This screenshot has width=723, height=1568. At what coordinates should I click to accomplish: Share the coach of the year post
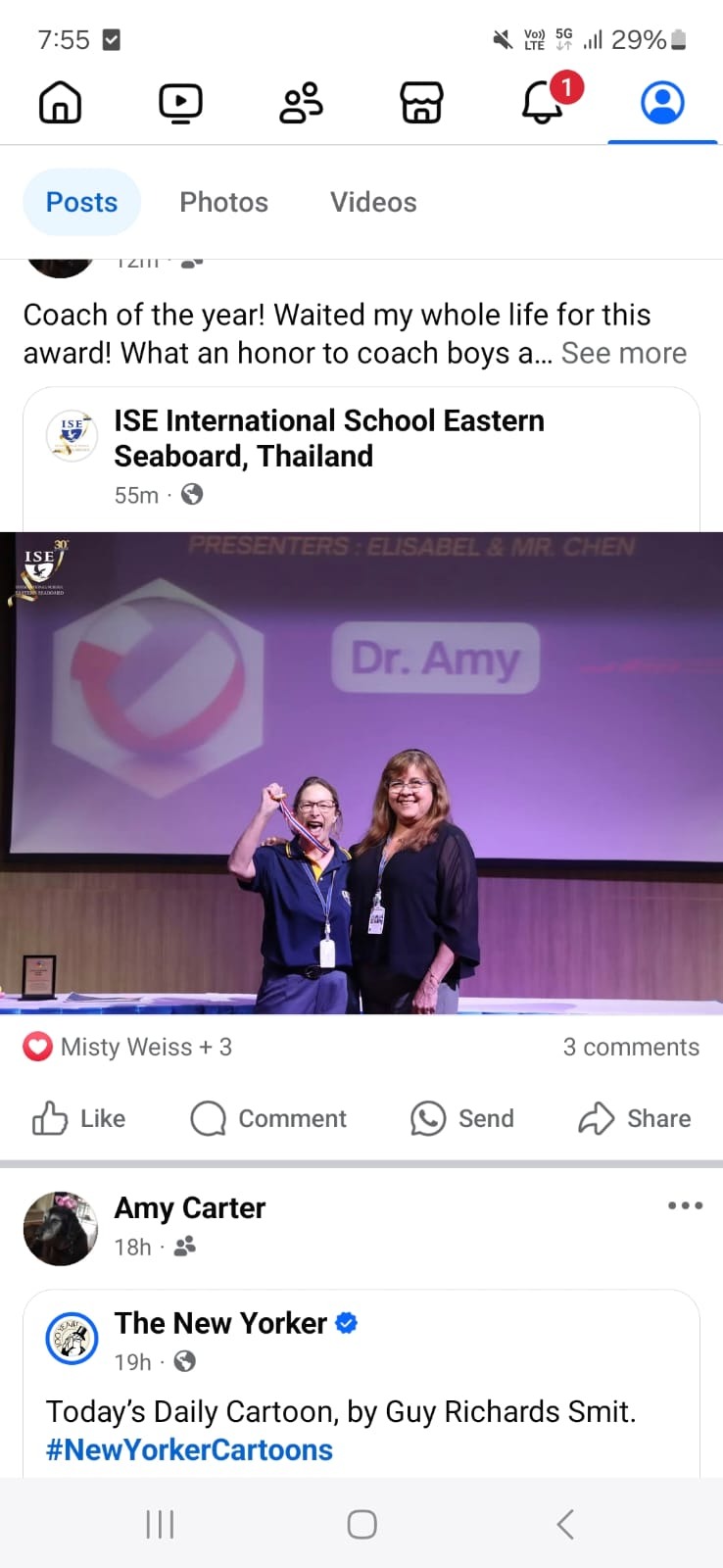point(635,1118)
